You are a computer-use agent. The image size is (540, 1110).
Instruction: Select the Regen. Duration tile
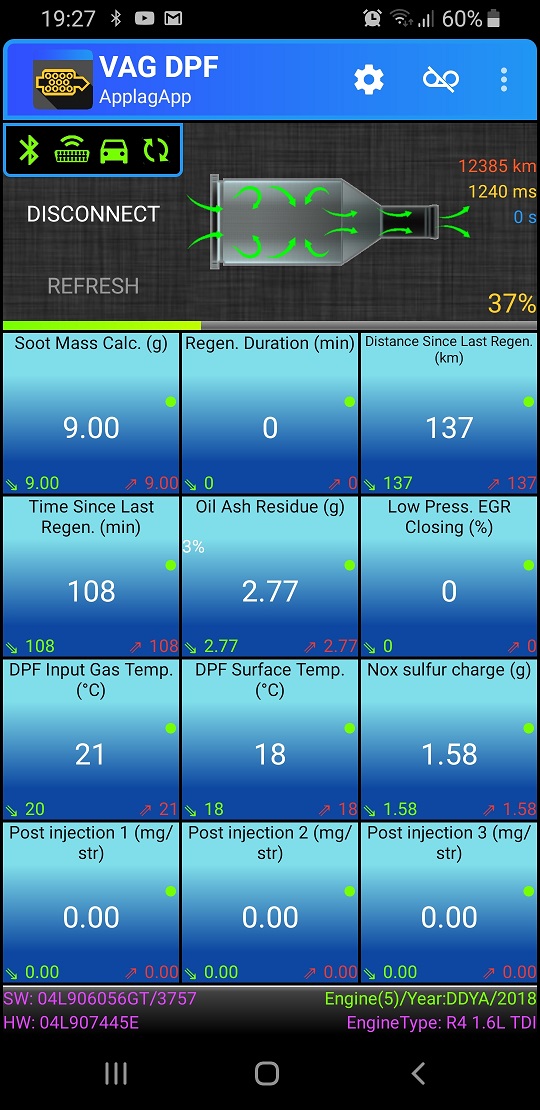tap(270, 413)
